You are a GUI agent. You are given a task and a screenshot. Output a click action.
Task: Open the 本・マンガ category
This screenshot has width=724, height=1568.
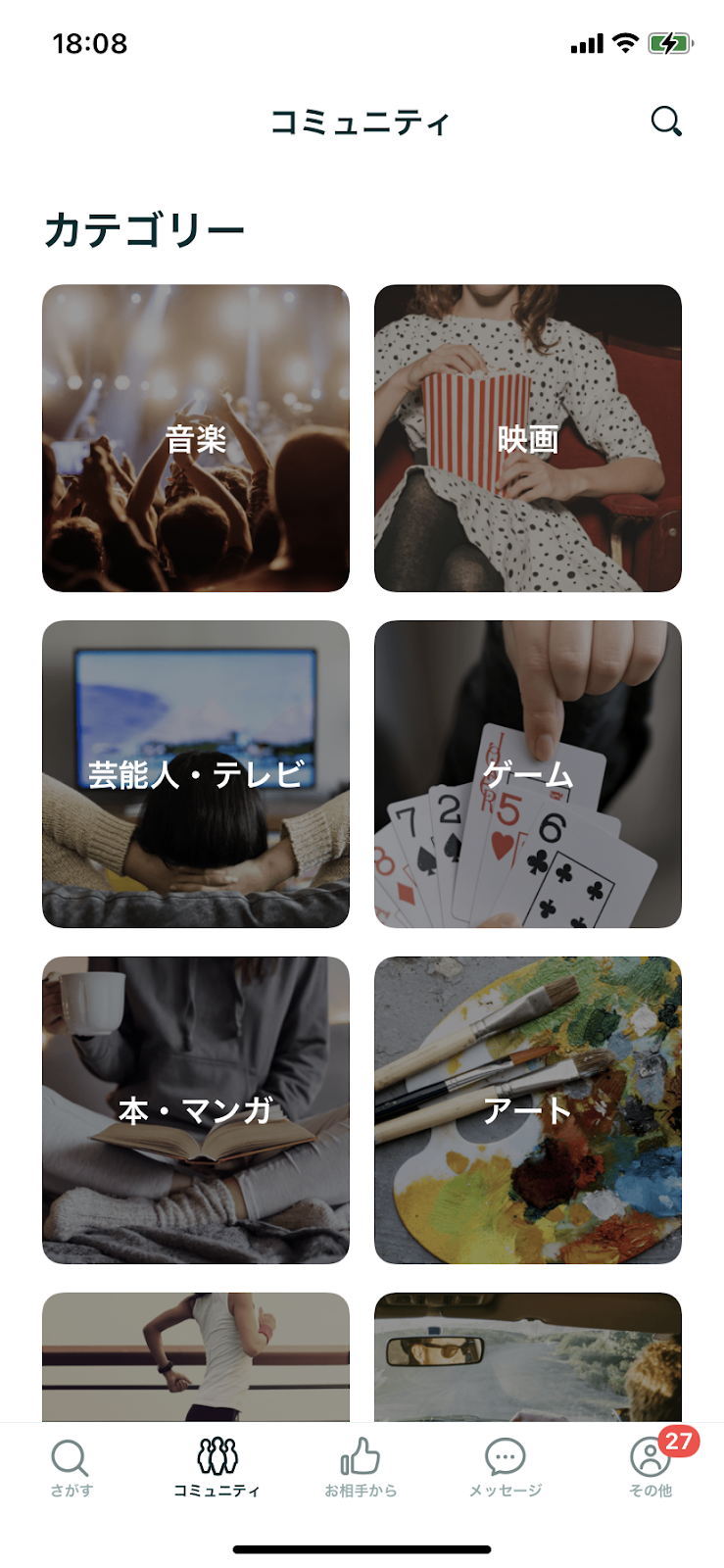[x=196, y=1110]
